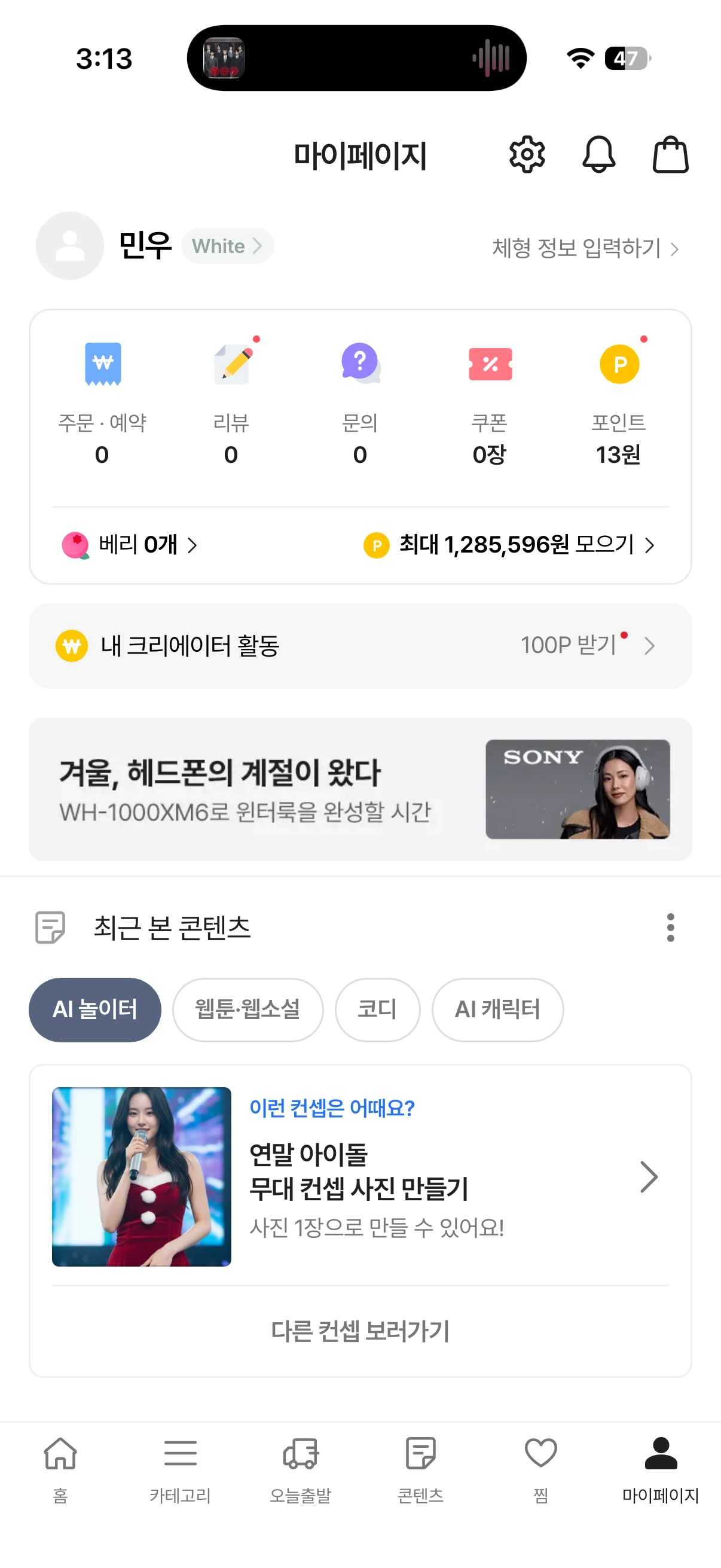Image resolution: width=721 pixels, height=1568 pixels.
Task: Go to the 찜 wishlist tab
Action: pos(540,1468)
